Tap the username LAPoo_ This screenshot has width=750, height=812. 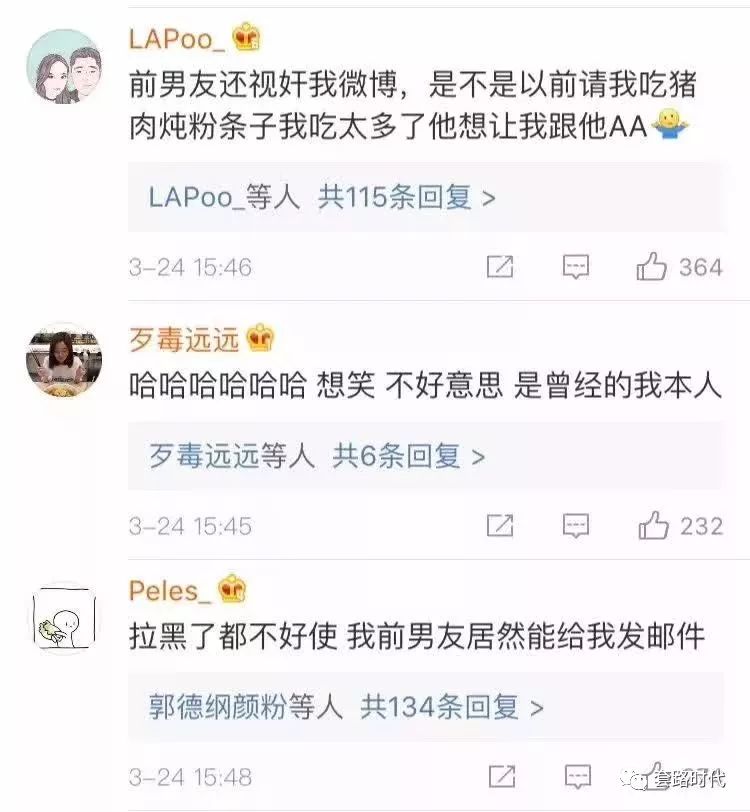(x=171, y=38)
